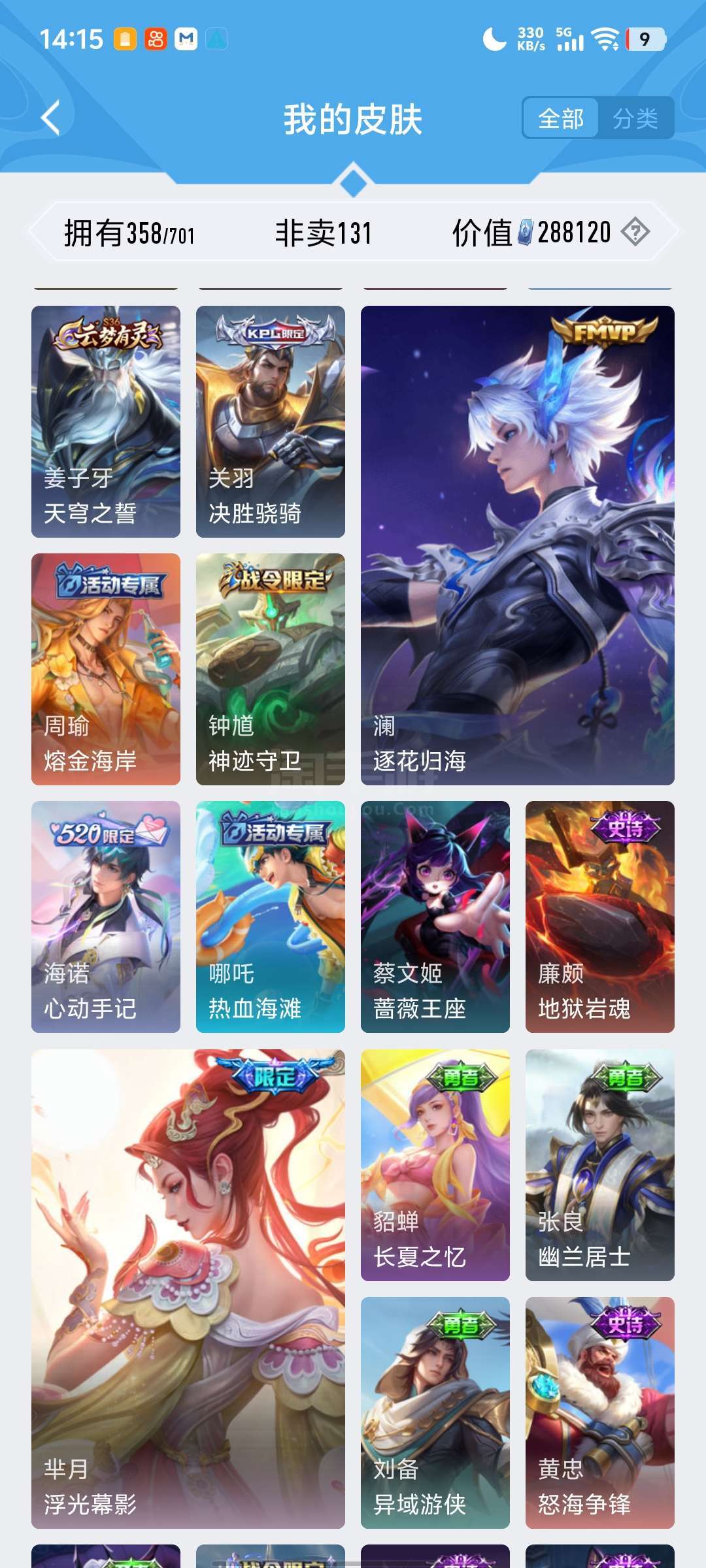Go back from 我的皮肤 page
Image resolution: width=706 pixels, height=1568 pixels.
coord(50,118)
